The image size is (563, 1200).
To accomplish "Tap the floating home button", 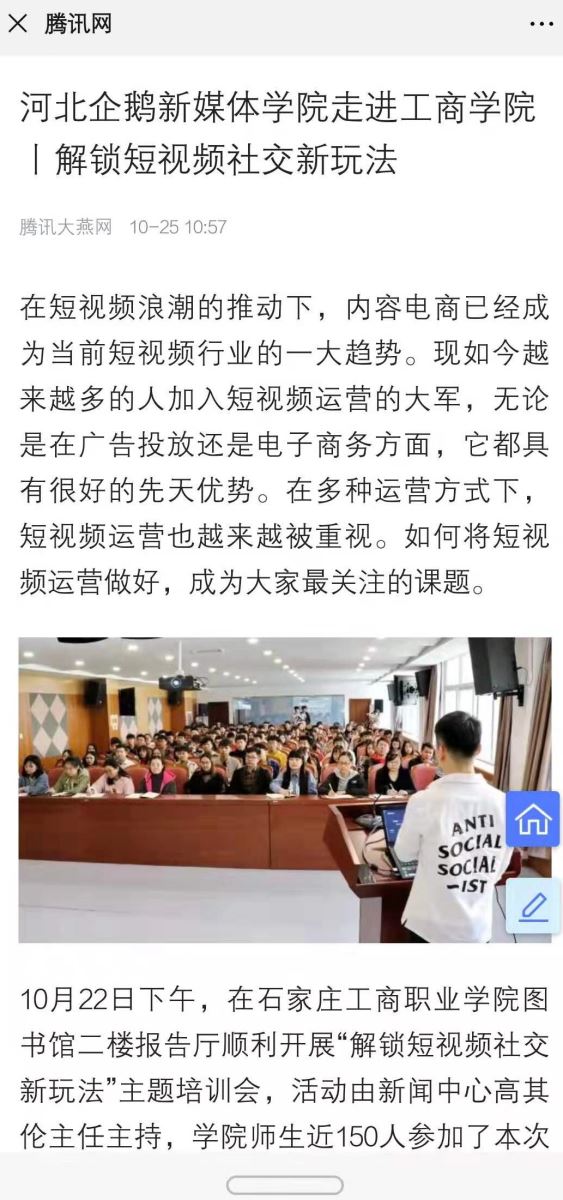I will (533, 819).
